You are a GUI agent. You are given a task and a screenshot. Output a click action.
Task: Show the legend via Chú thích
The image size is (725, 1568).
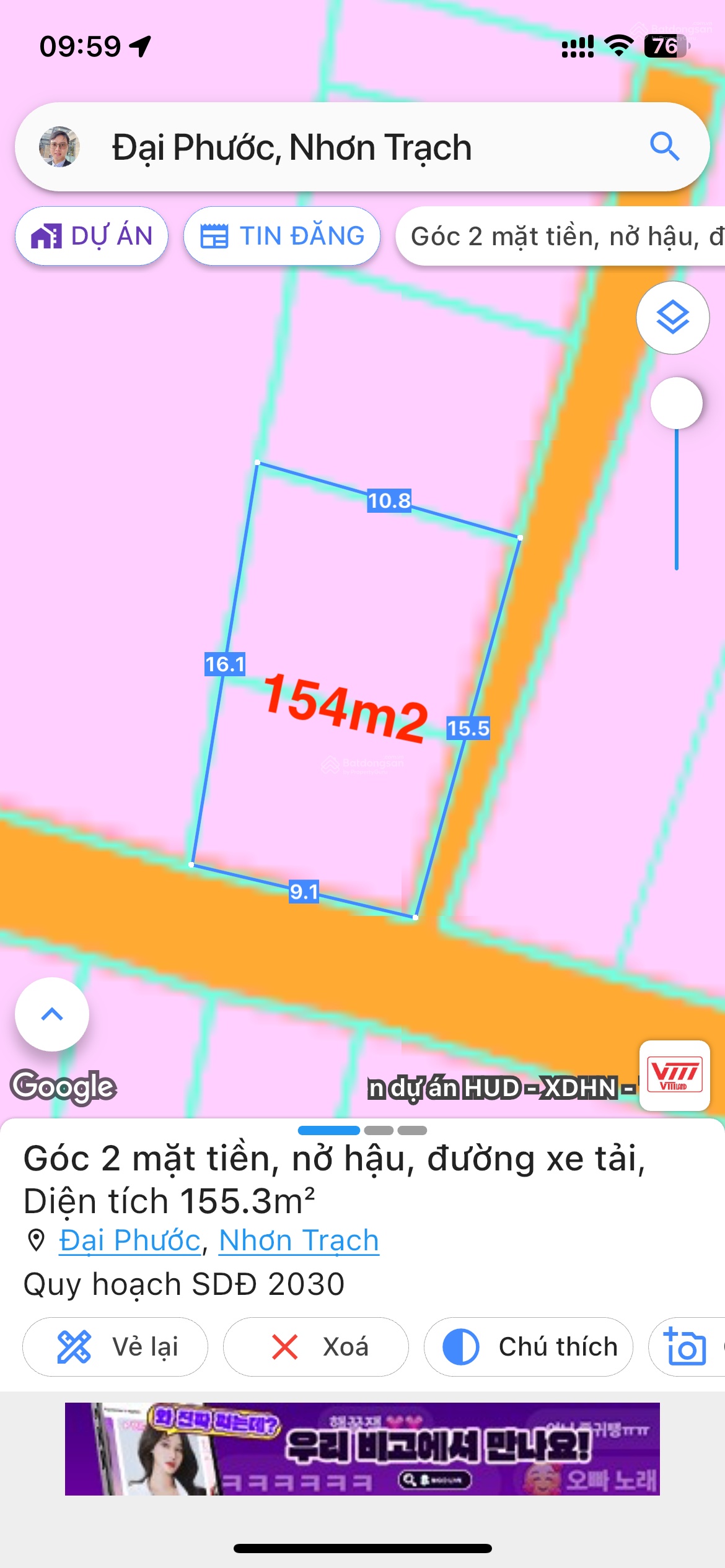[x=529, y=1347]
